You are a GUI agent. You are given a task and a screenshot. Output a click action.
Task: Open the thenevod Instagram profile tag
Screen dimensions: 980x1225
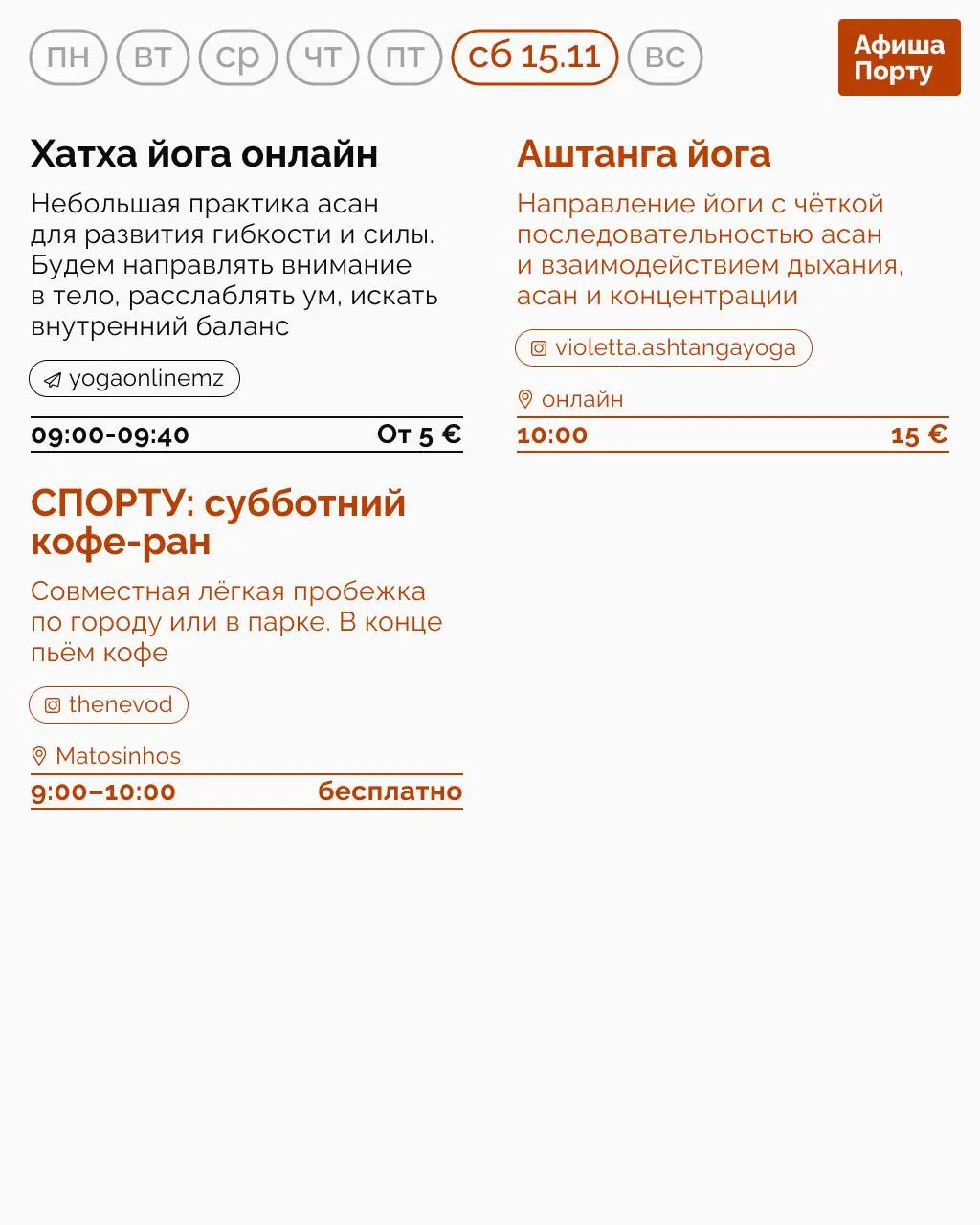click(x=108, y=704)
